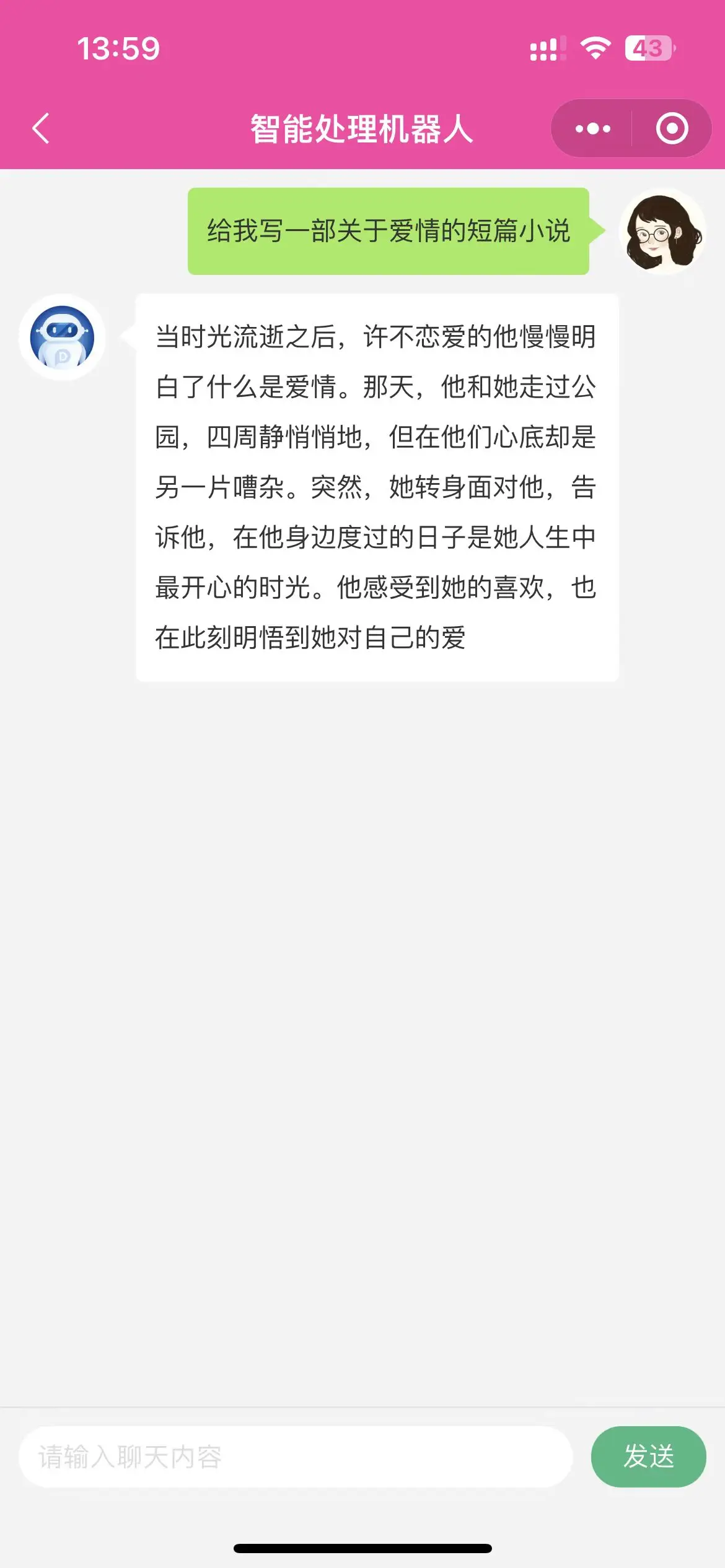Tap the green 发送 send button

point(648,1457)
